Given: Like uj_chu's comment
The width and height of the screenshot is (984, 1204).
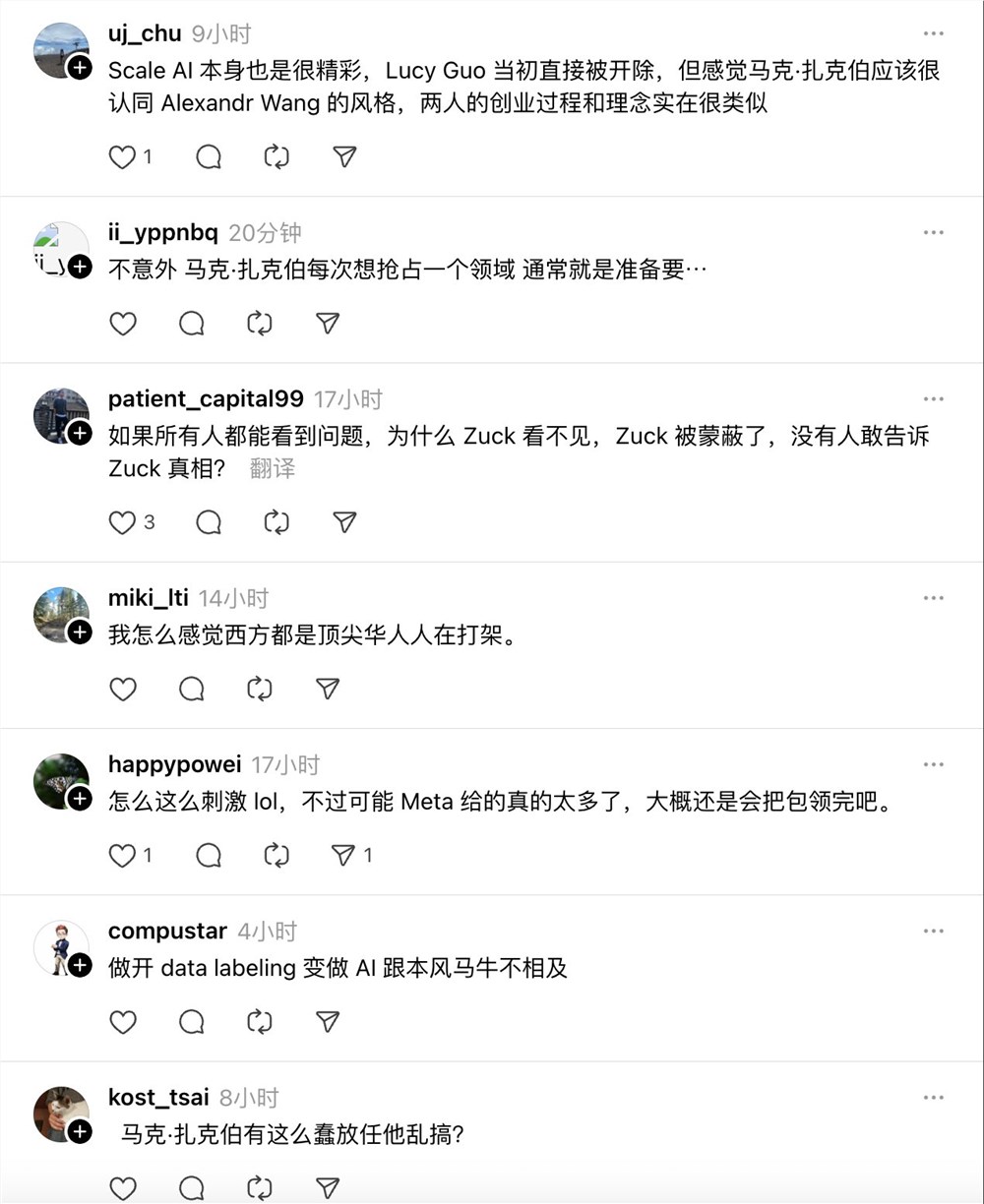Looking at the screenshot, I should click(122, 157).
